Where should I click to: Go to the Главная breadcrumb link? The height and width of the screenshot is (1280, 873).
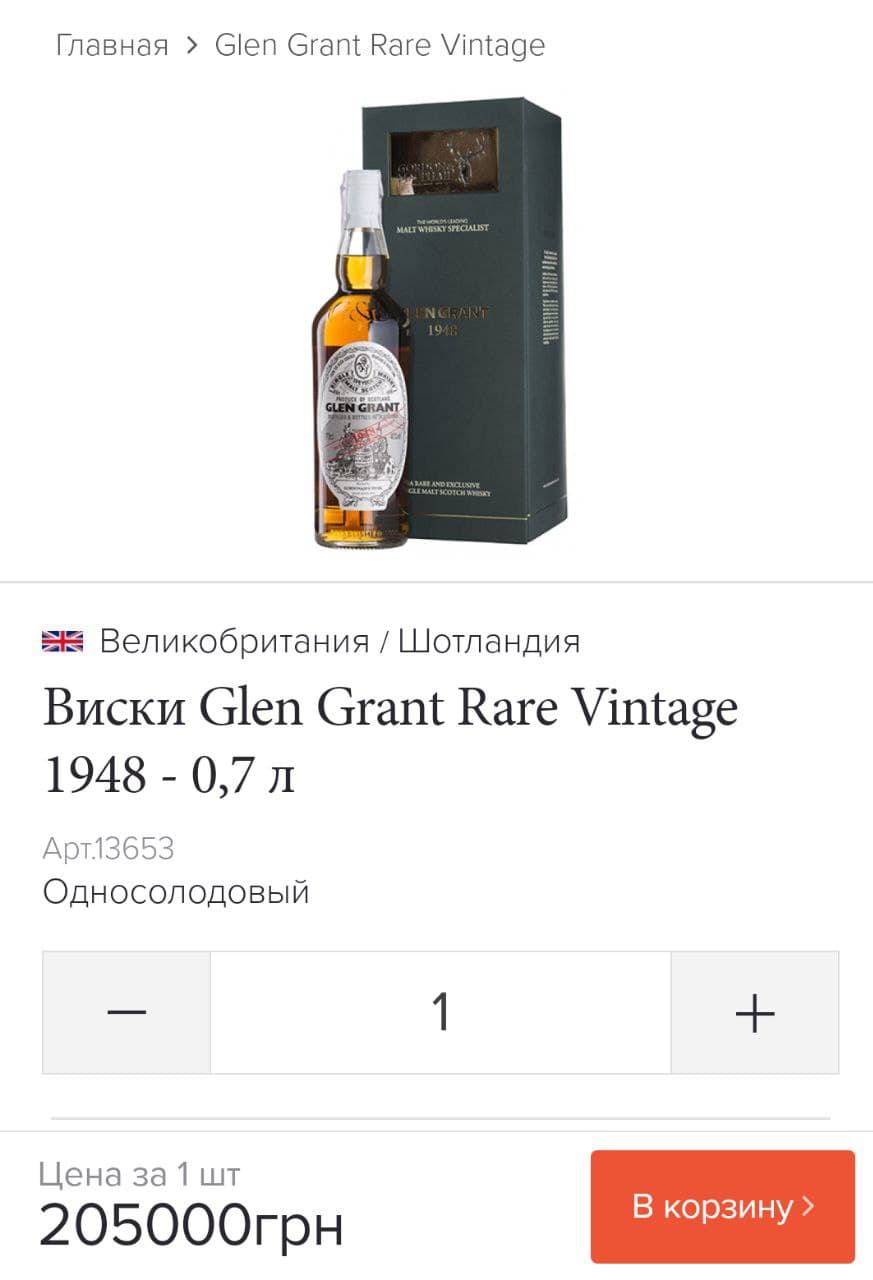coord(112,45)
